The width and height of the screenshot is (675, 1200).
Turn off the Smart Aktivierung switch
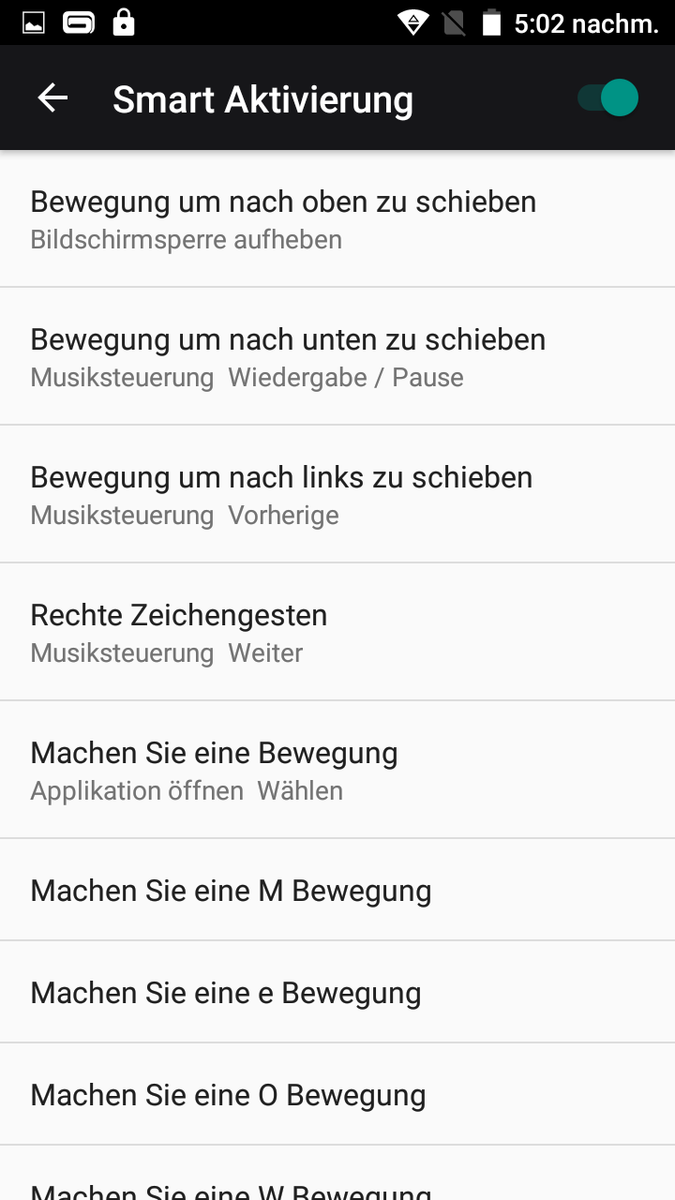608,98
